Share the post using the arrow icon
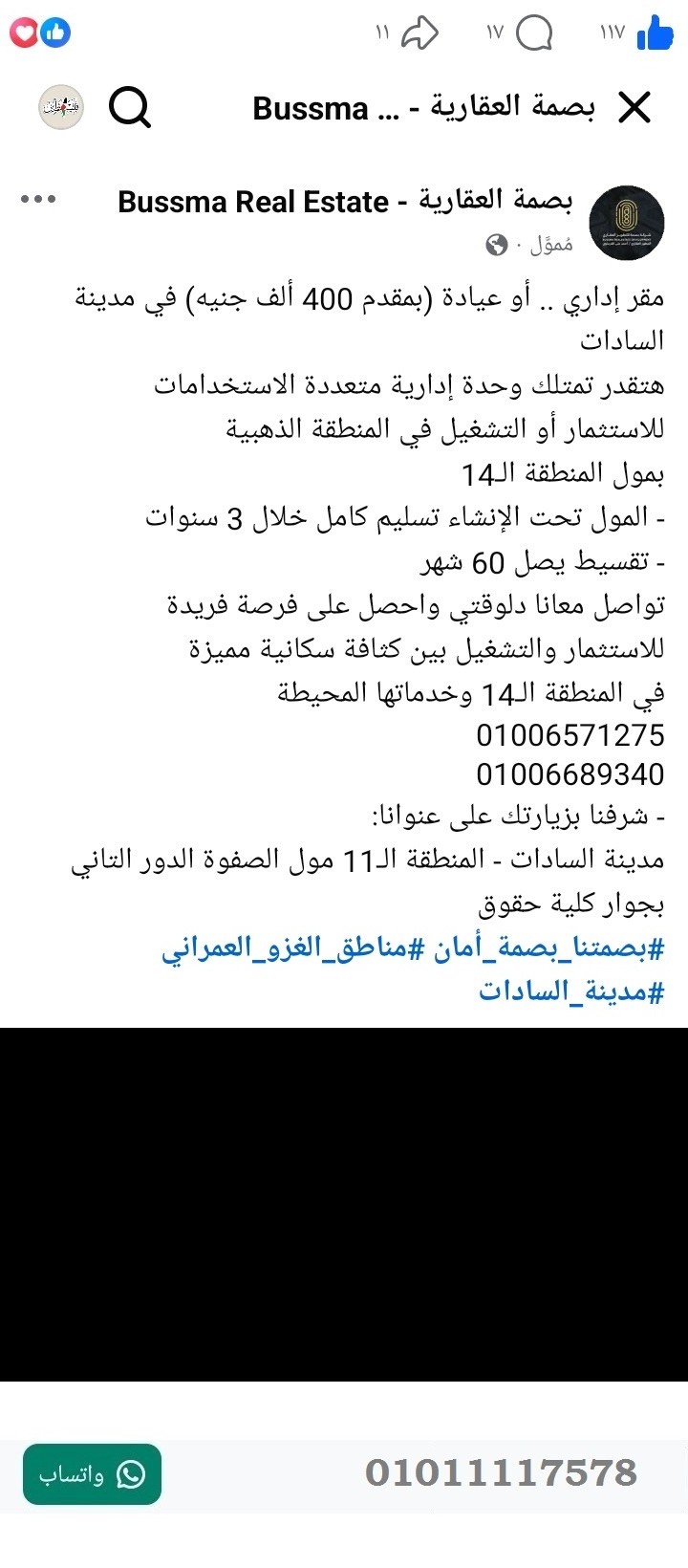Screen dimensions: 688x1568 419,32
